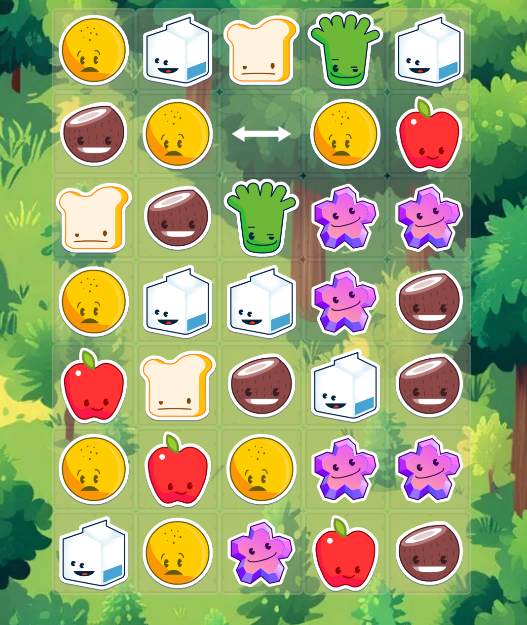The height and width of the screenshot is (625, 527).
Task: Select the bread between apple and coconut
Action: 177,386
